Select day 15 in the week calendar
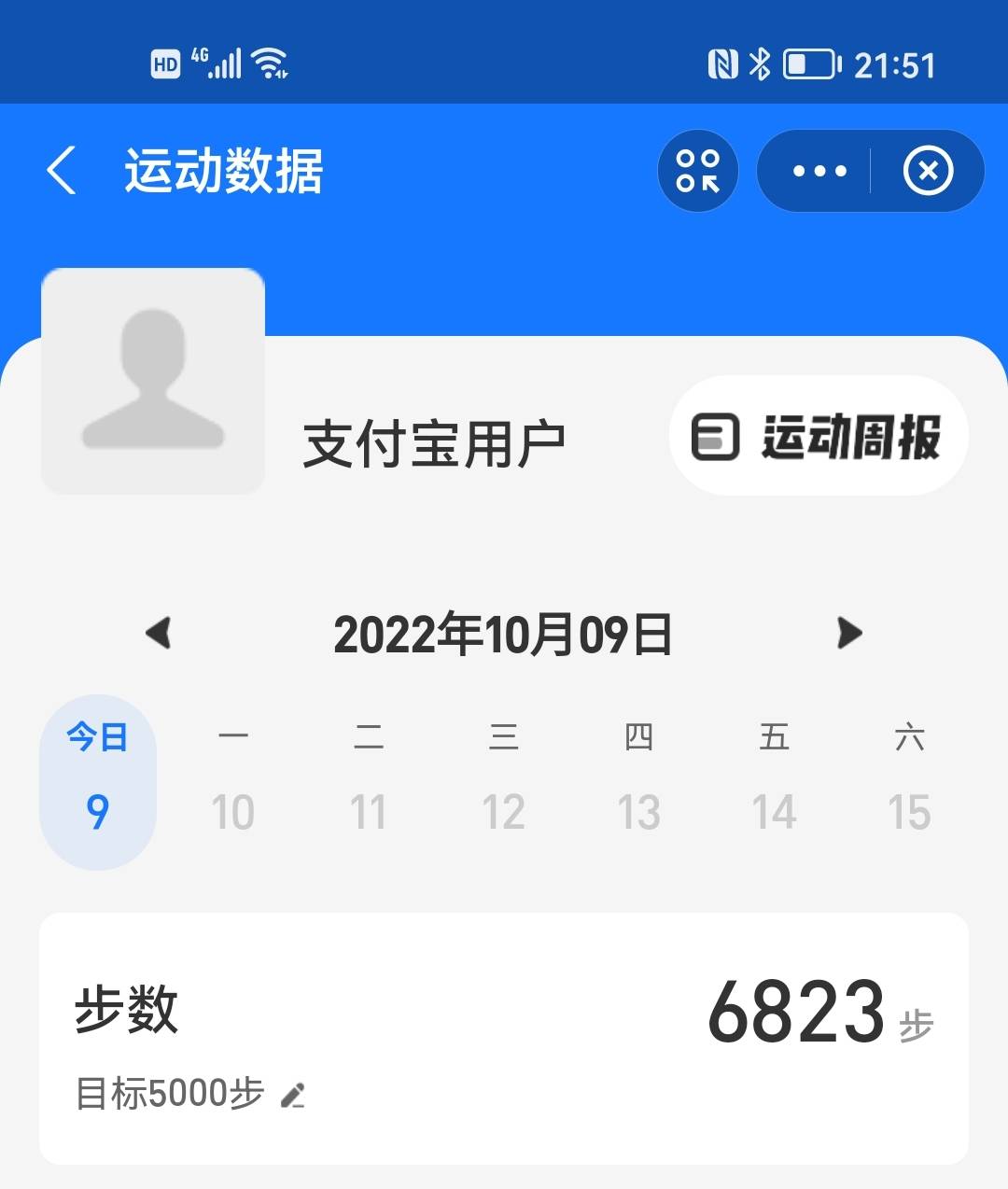Image resolution: width=1008 pixels, height=1189 pixels. [x=910, y=810]
